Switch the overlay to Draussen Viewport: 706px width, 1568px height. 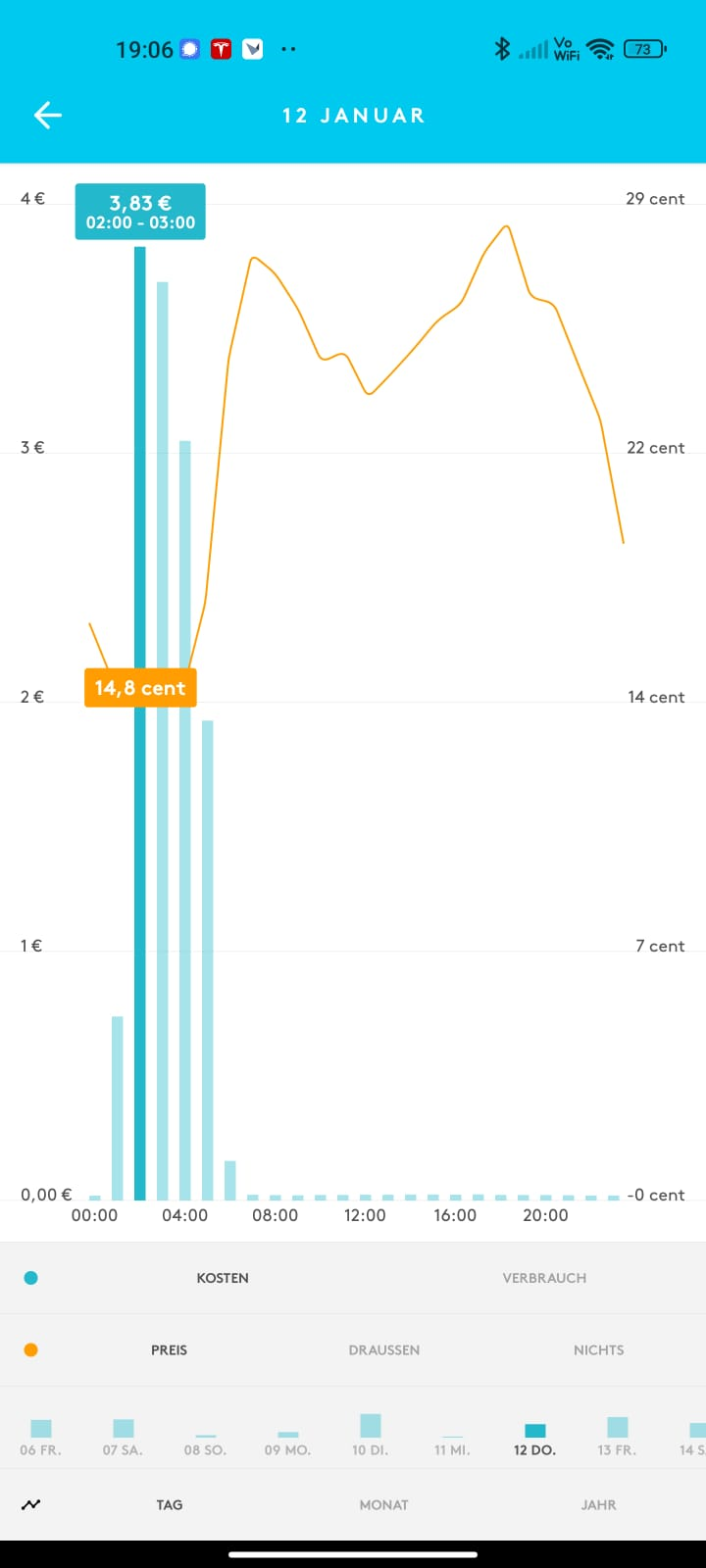[x=383, y=1349]
